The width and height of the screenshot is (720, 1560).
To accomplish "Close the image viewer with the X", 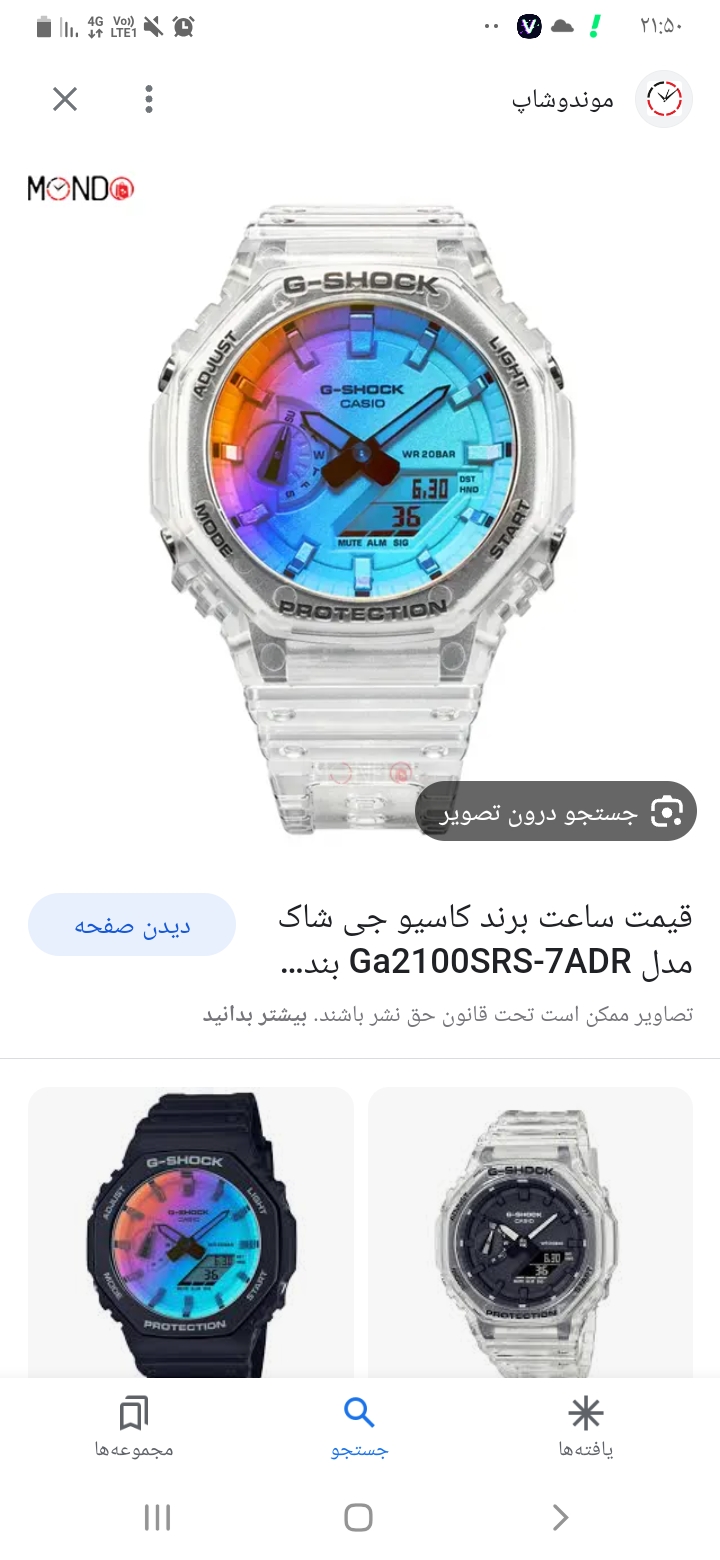I will (x=65, y=99).
